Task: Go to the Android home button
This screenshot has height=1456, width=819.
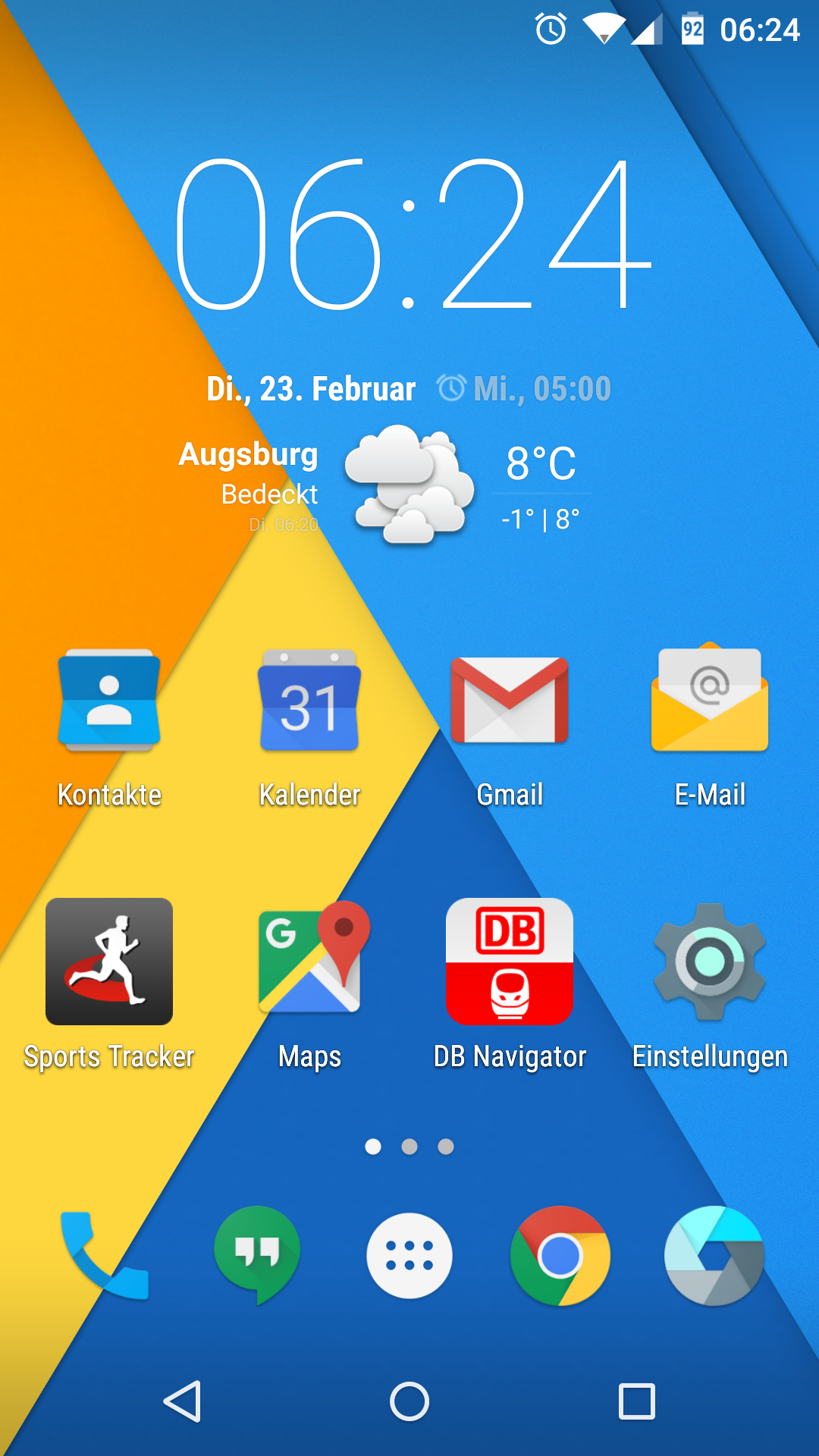Action: click(x=409, y=1401)
